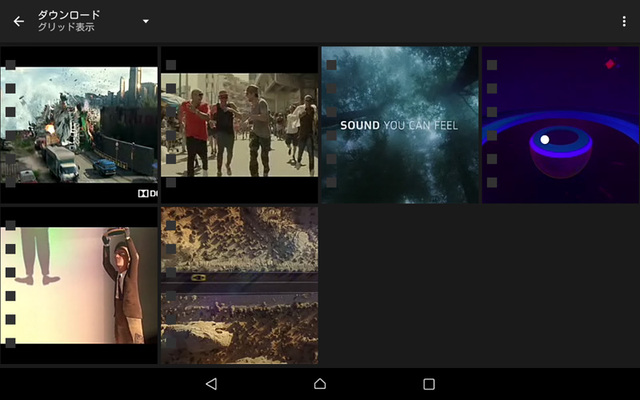The height and width of the screenshot is (400, 640).
Task: Play the video of men walking on street
Action: pyautogui.click(x=240, y=125)
